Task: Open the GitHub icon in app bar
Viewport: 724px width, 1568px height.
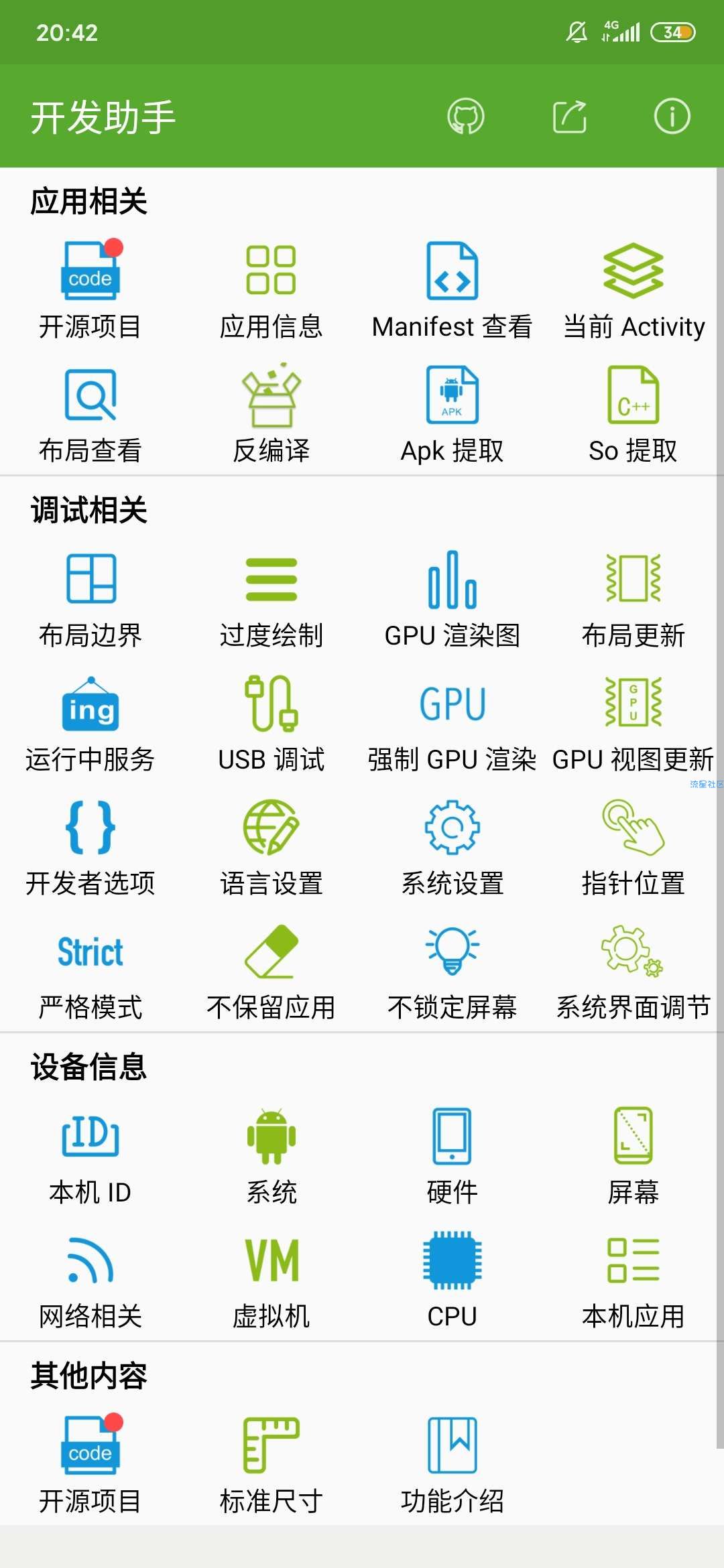Action: coord(466,117)
